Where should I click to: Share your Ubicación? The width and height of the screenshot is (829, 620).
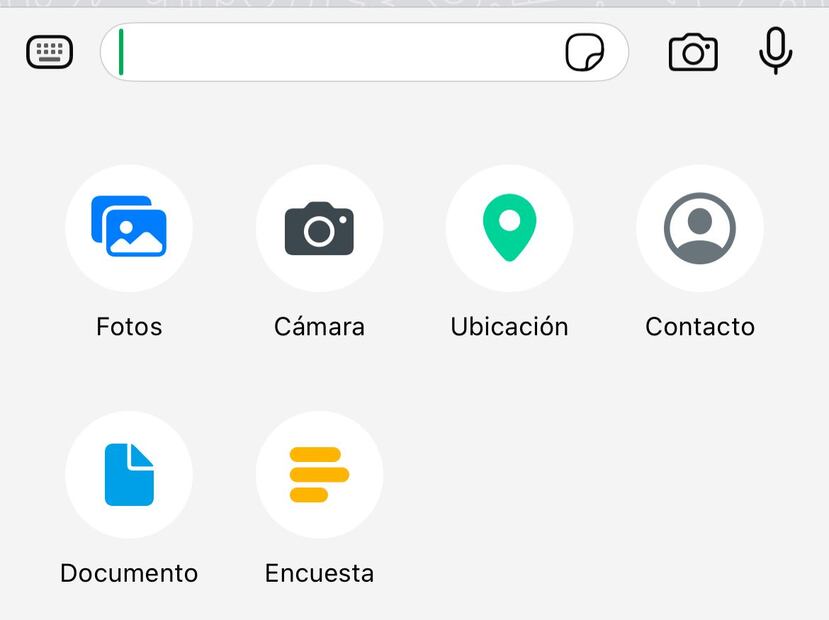coord(509,228)
